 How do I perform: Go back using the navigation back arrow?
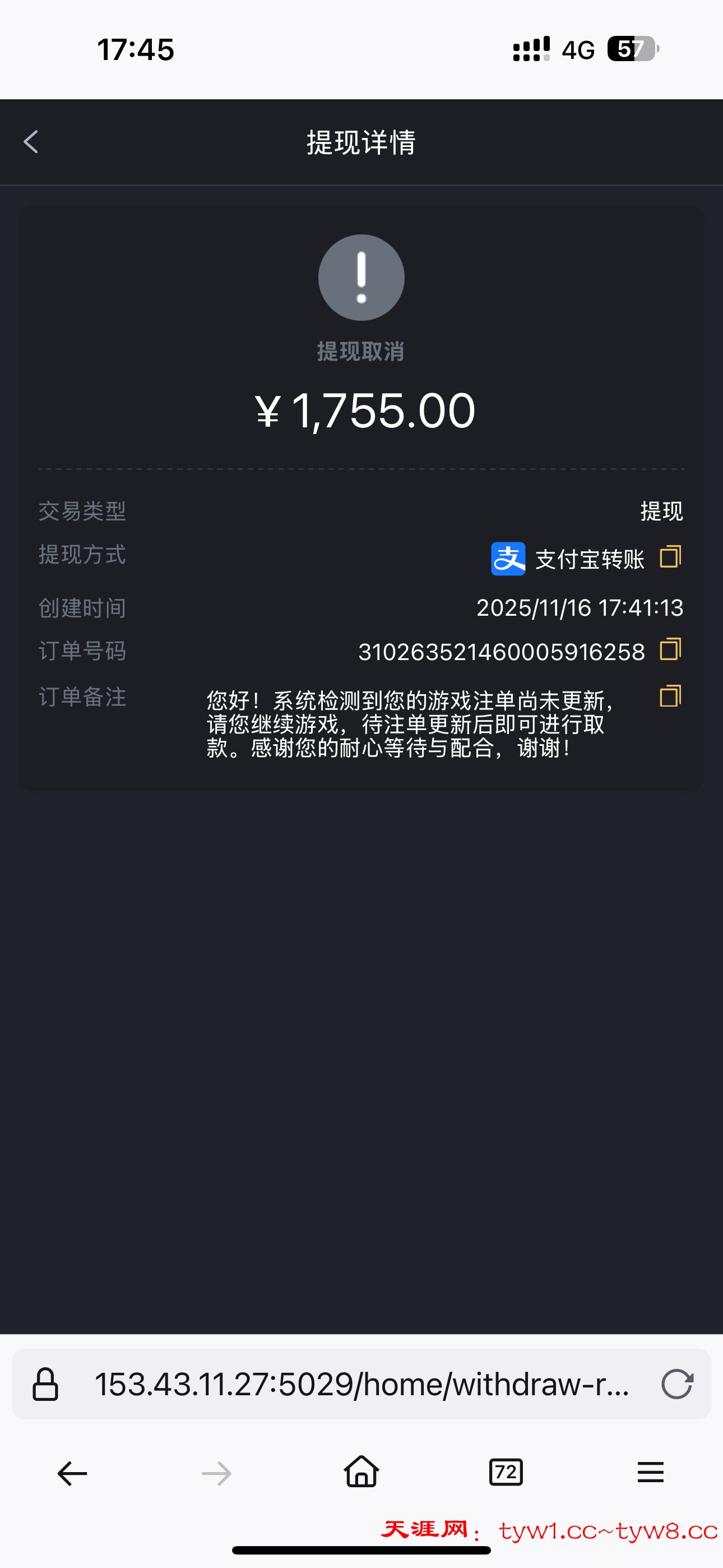(71, 1473)
